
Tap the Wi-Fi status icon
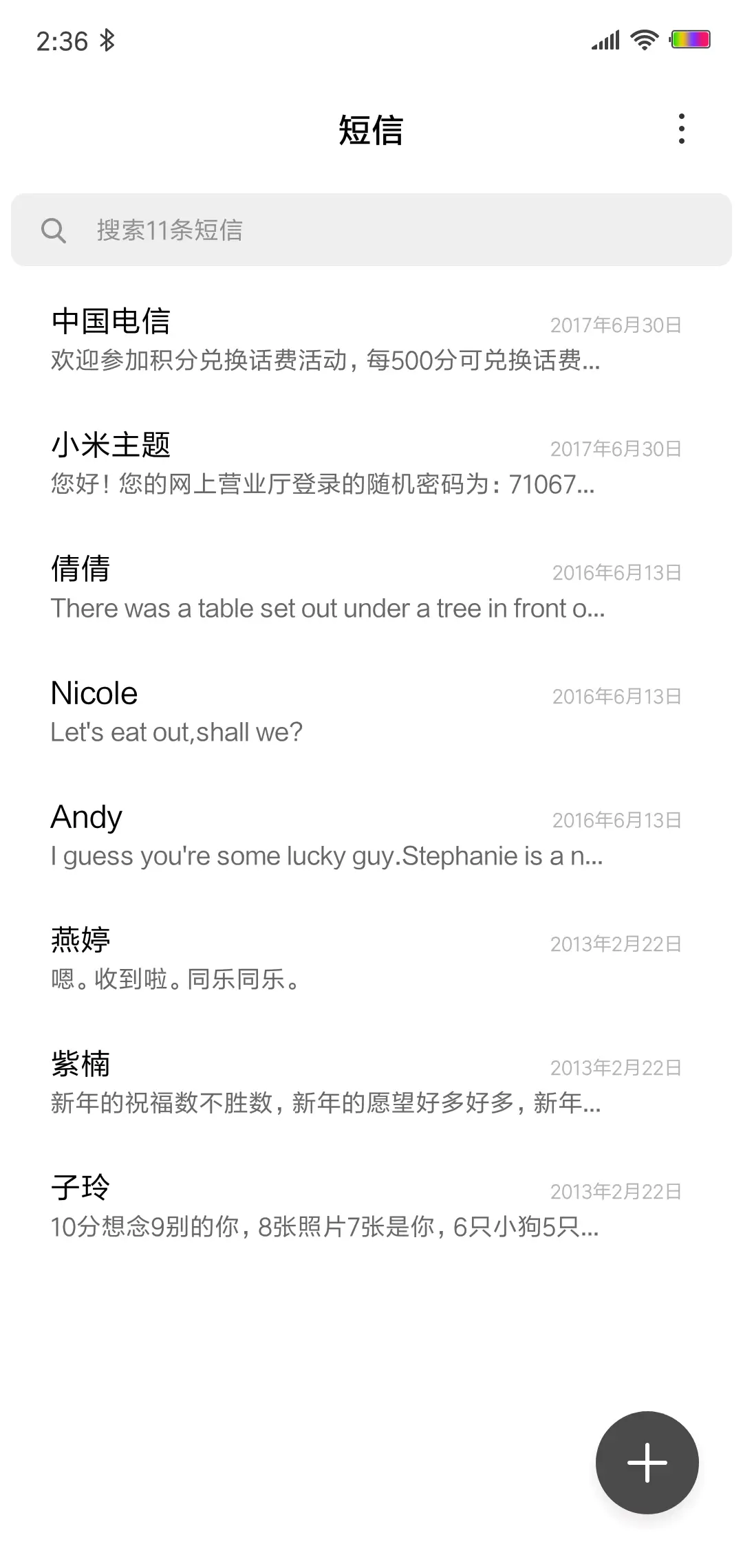coord(644,39)
